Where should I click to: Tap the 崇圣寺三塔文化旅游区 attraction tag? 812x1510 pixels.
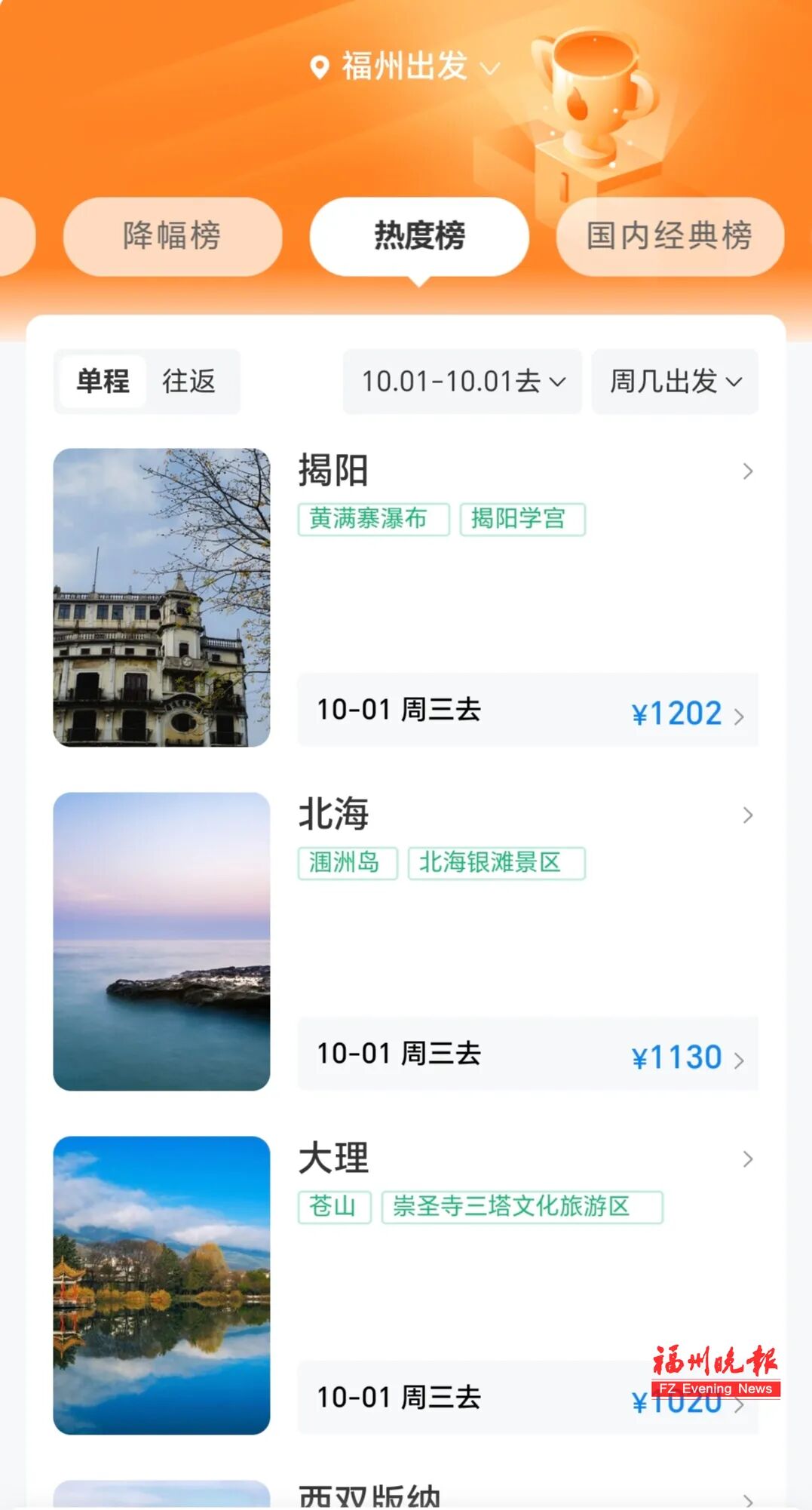(522, 1207)
